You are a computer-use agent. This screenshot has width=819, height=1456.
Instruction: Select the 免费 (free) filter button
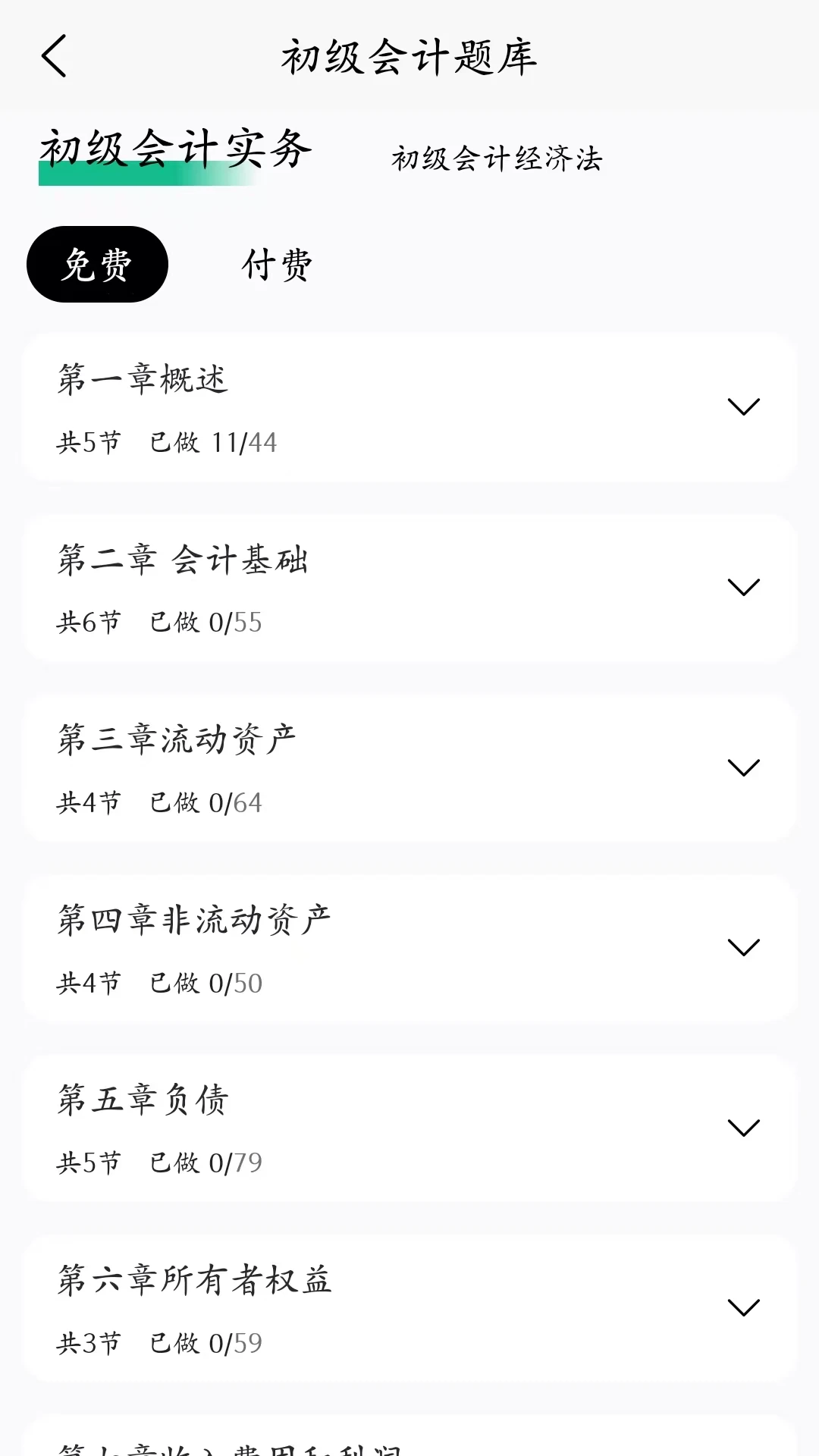click(97, 263)
